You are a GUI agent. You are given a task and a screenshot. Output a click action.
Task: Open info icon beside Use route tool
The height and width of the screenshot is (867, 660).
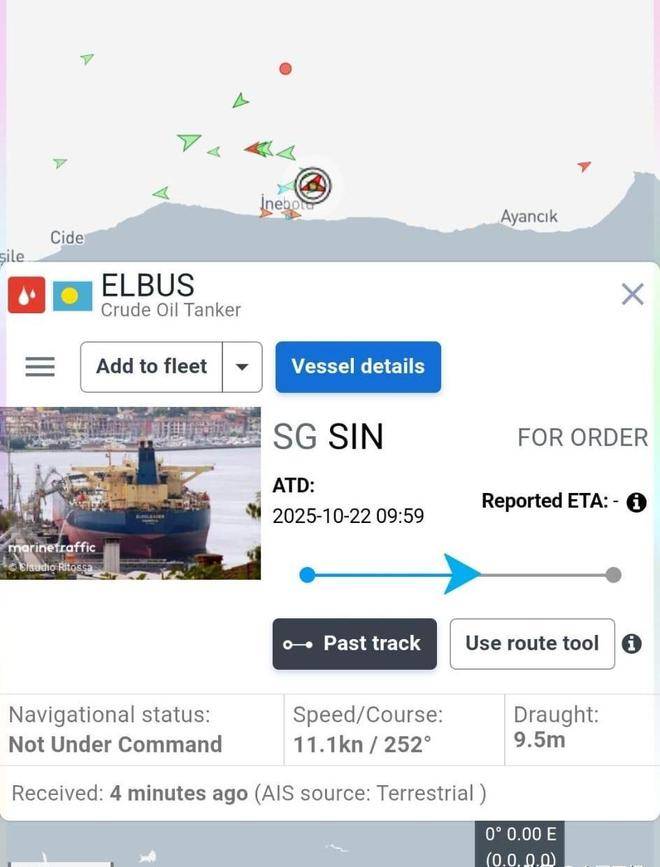click(x=632, y=644)
